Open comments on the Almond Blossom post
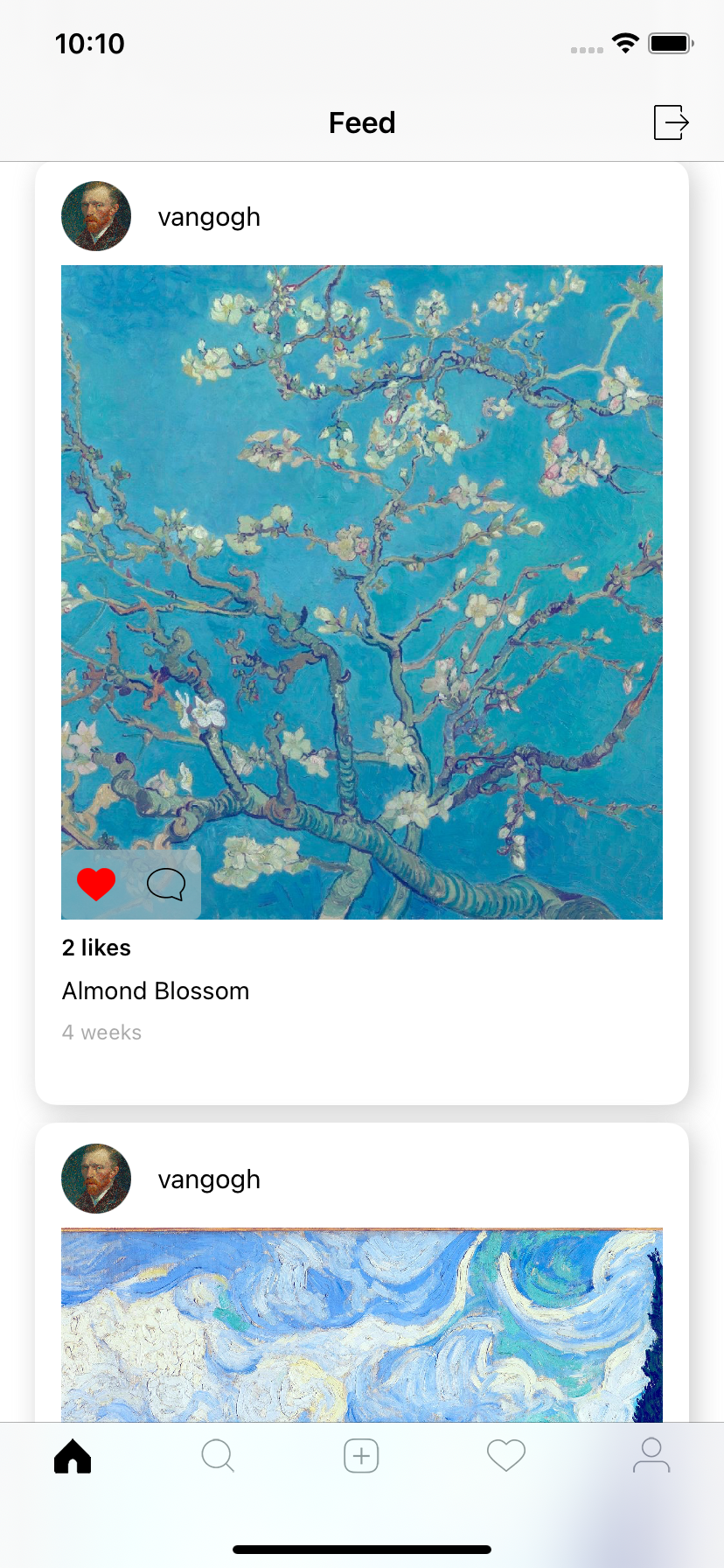The width and height of the screenshot is (724, 1568). coord(166,885)
